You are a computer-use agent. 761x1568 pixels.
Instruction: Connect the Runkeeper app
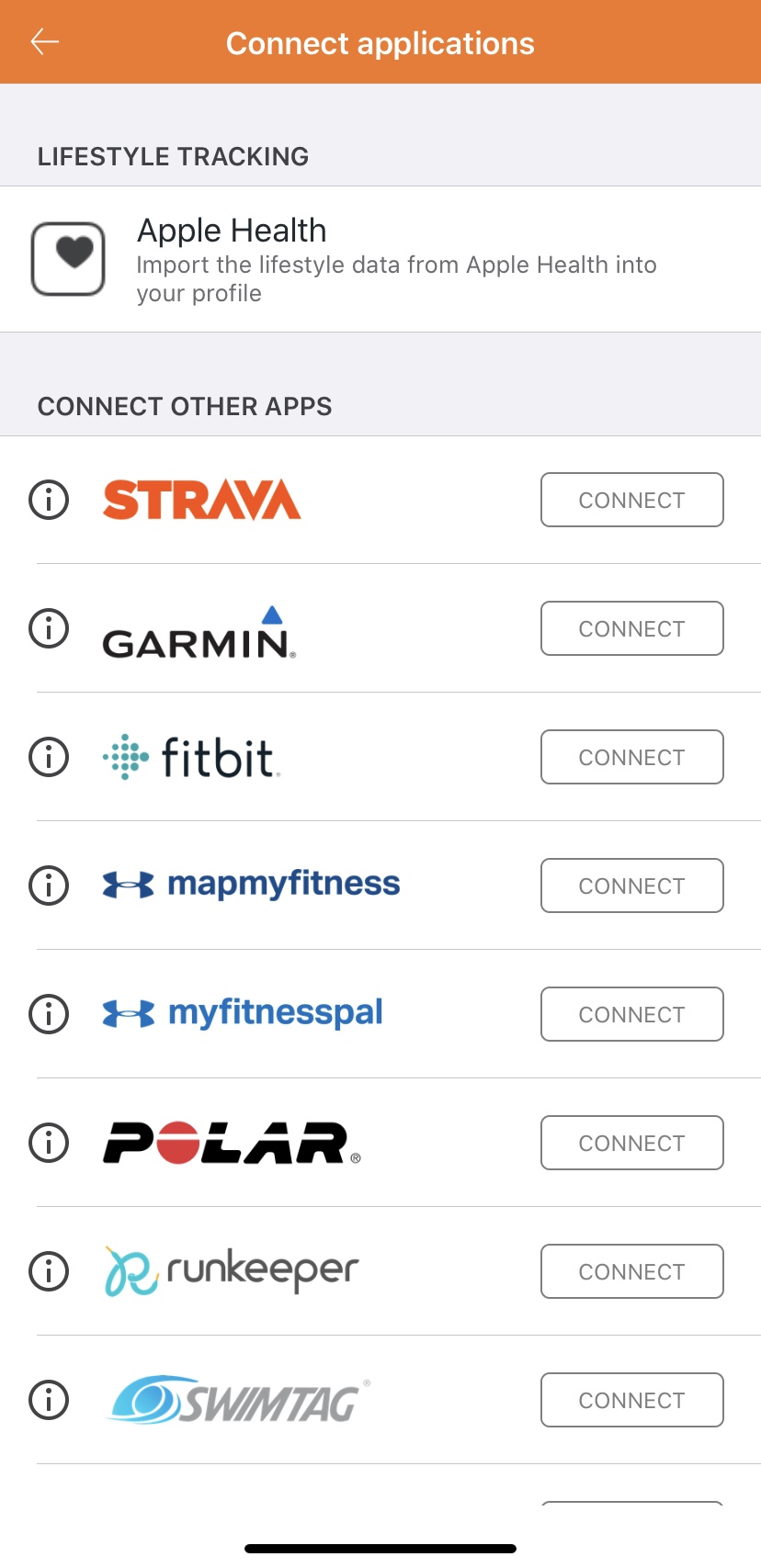pyautogui.click(x=631, y=1271)
